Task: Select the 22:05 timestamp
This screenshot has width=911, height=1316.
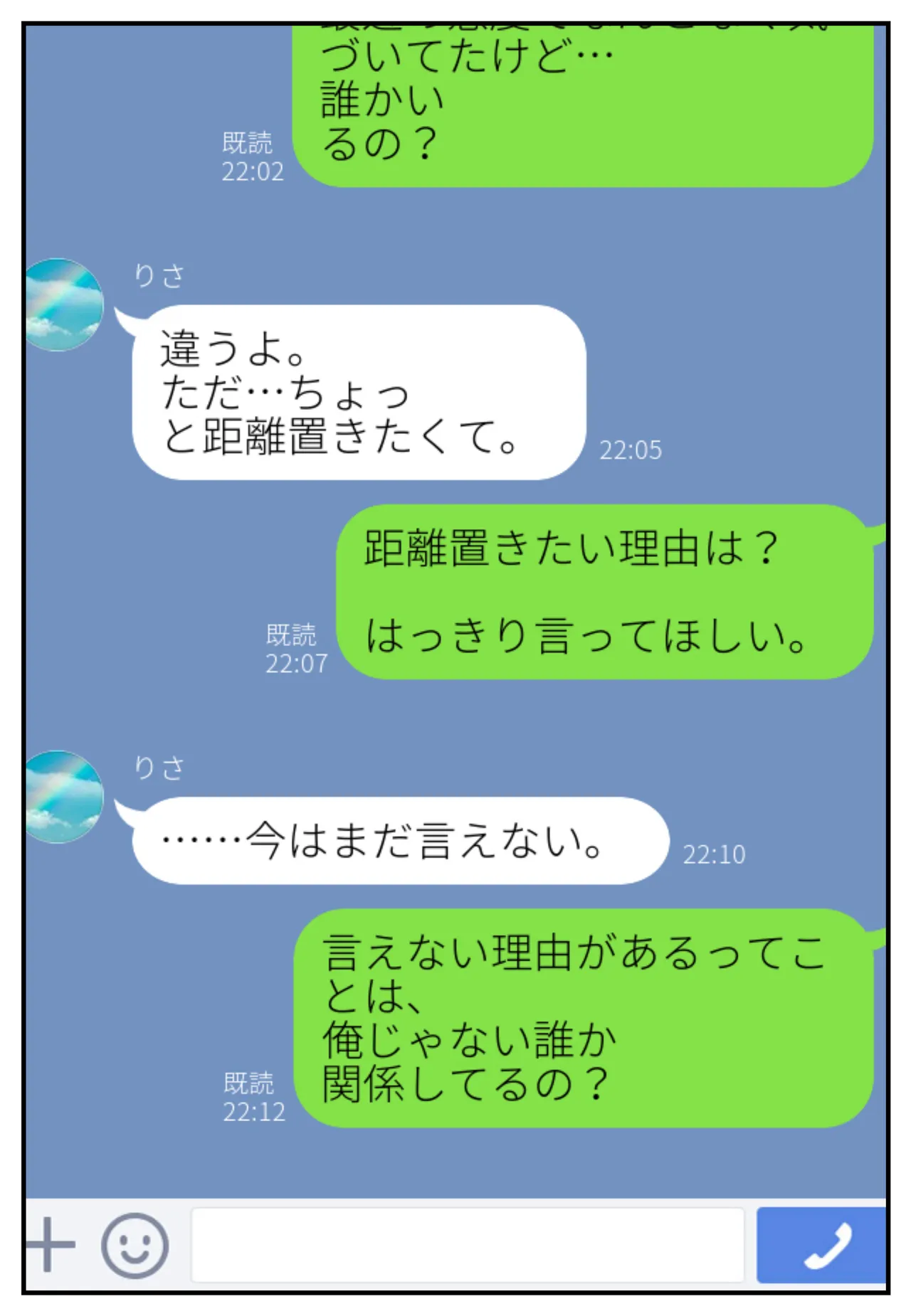Action: point(630,450)
